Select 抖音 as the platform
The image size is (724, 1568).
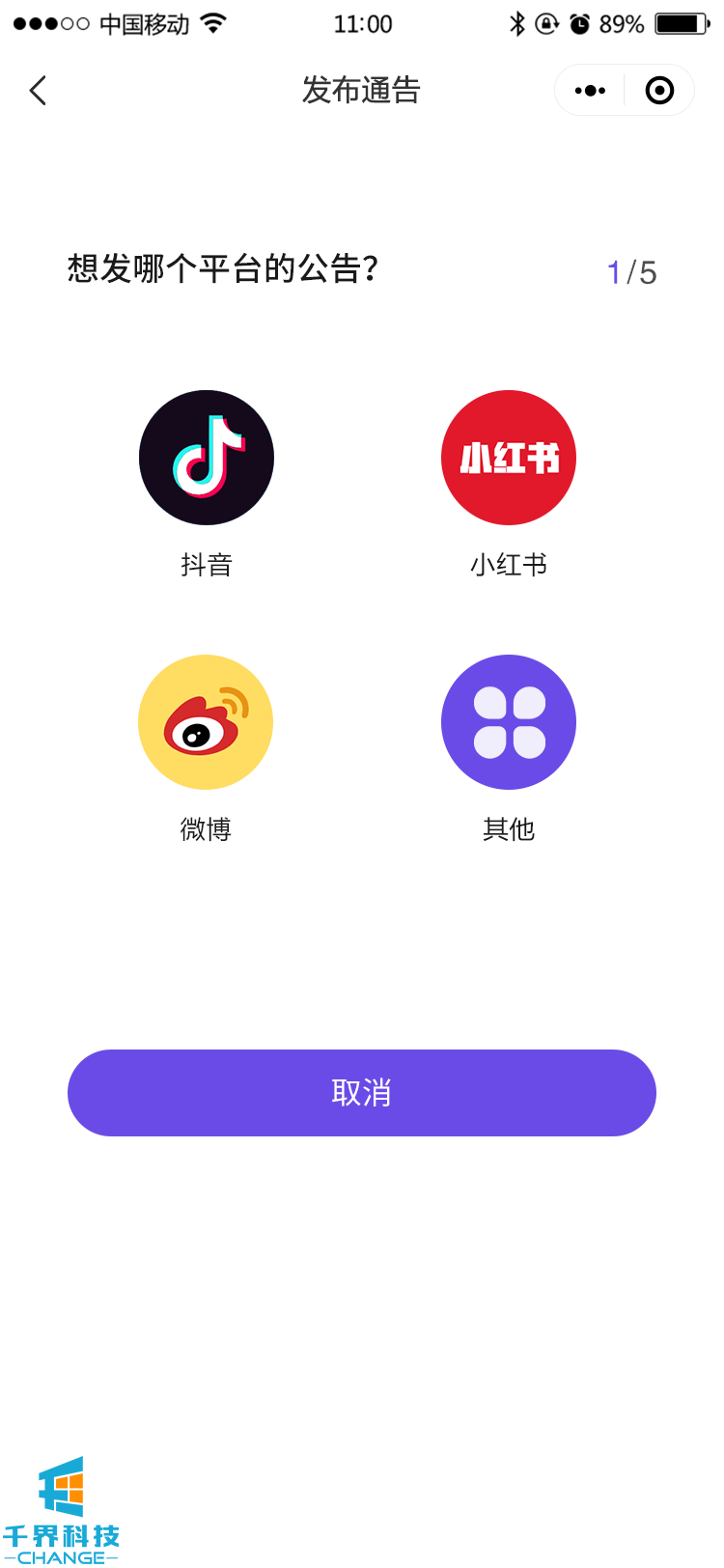(x=207, y=458)
